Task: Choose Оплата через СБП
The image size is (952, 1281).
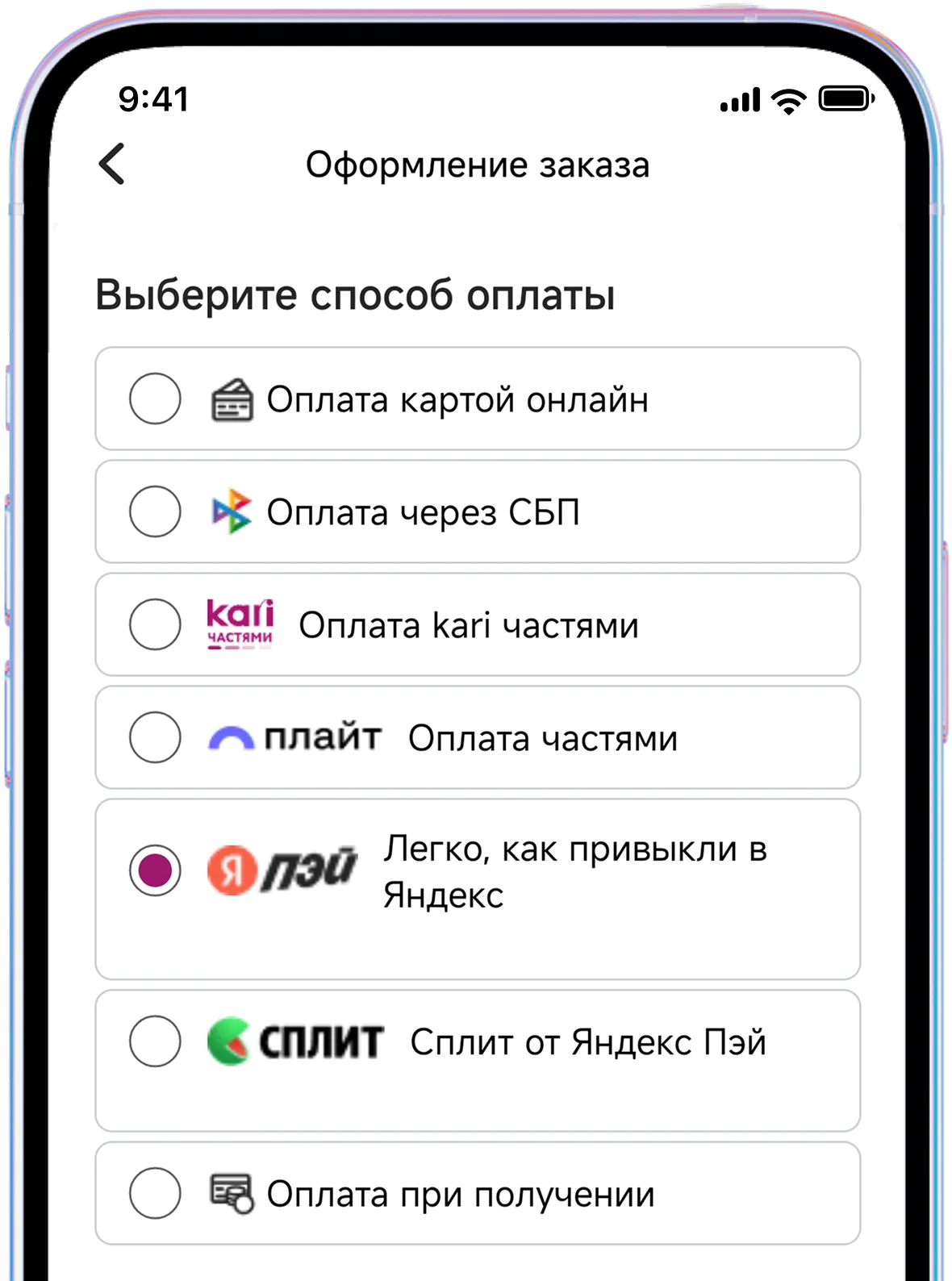Action: click(155, 511)
